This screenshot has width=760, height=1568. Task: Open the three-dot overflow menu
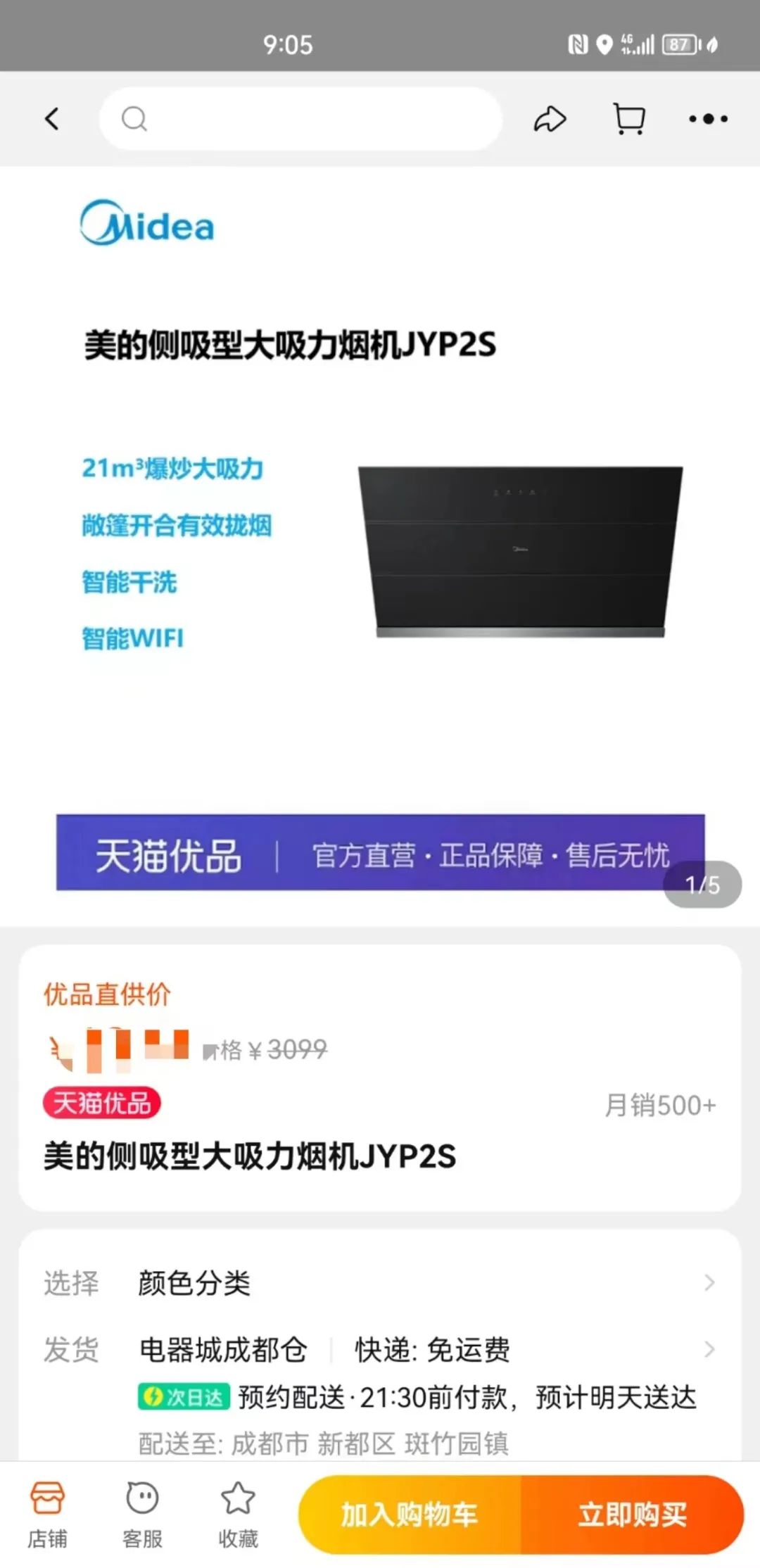point(708,119)
